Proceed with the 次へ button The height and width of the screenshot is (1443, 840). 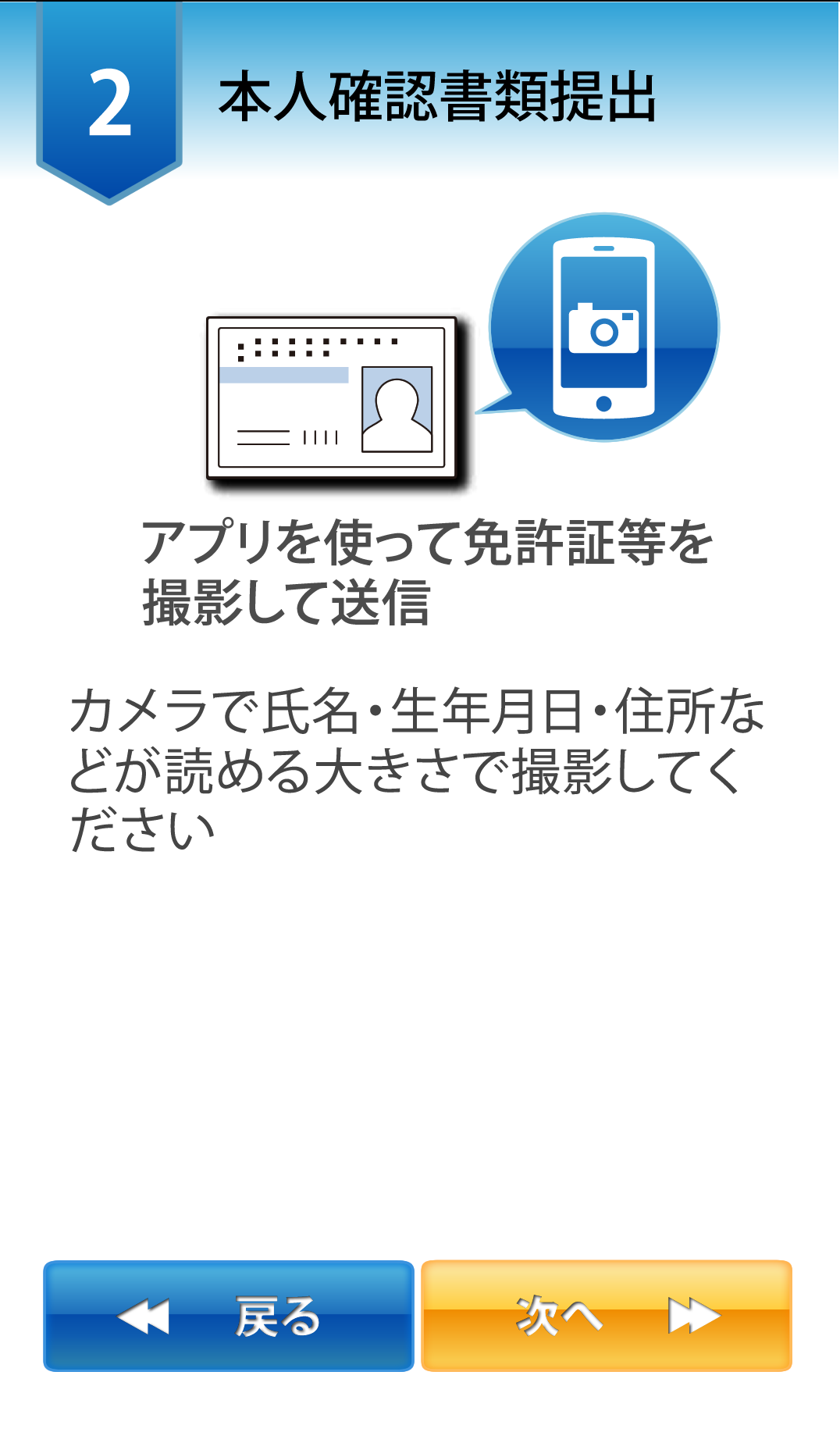coord(607,1316)
